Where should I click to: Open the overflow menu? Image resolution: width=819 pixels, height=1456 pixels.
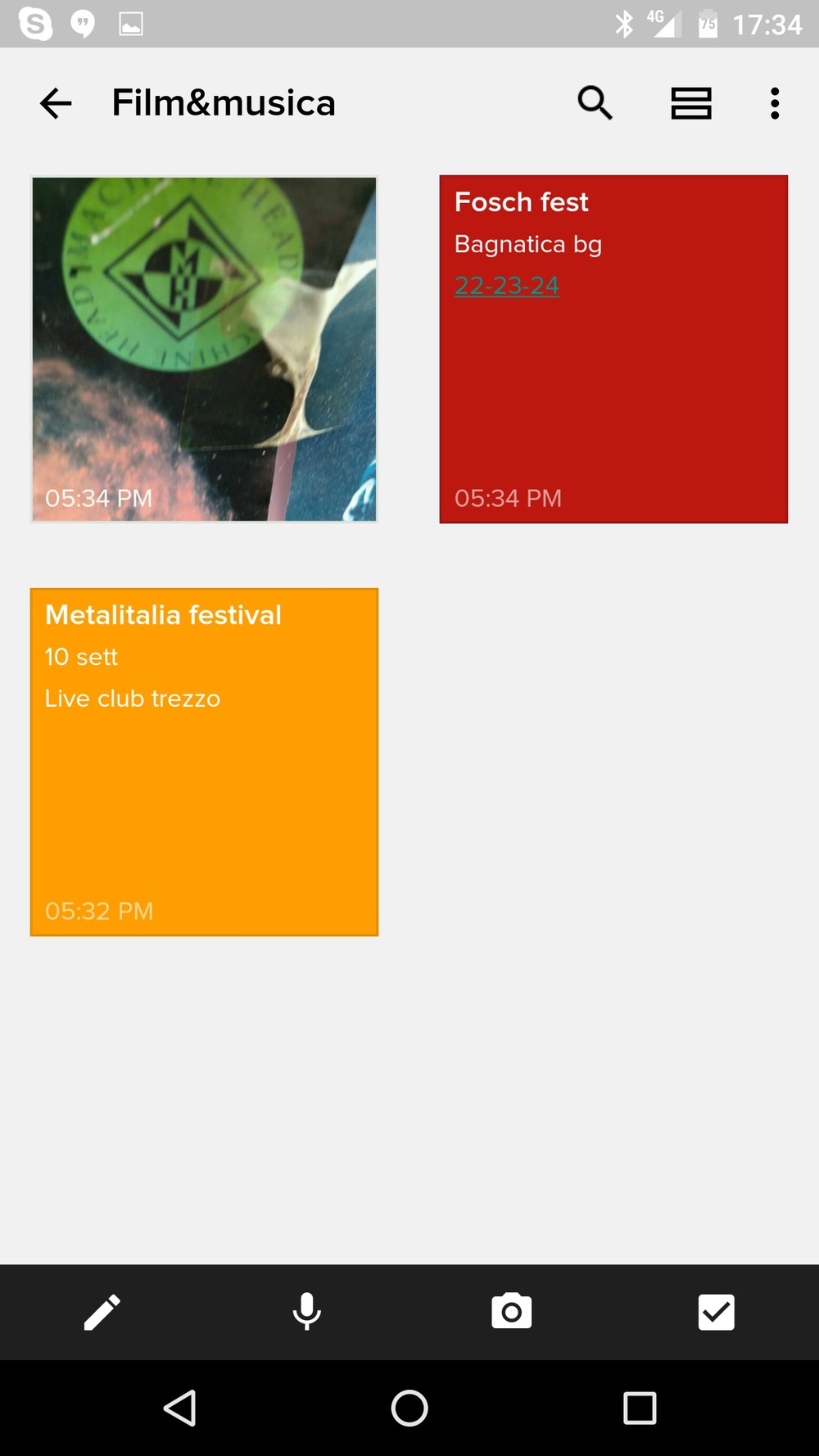click(x=774, y=103)
